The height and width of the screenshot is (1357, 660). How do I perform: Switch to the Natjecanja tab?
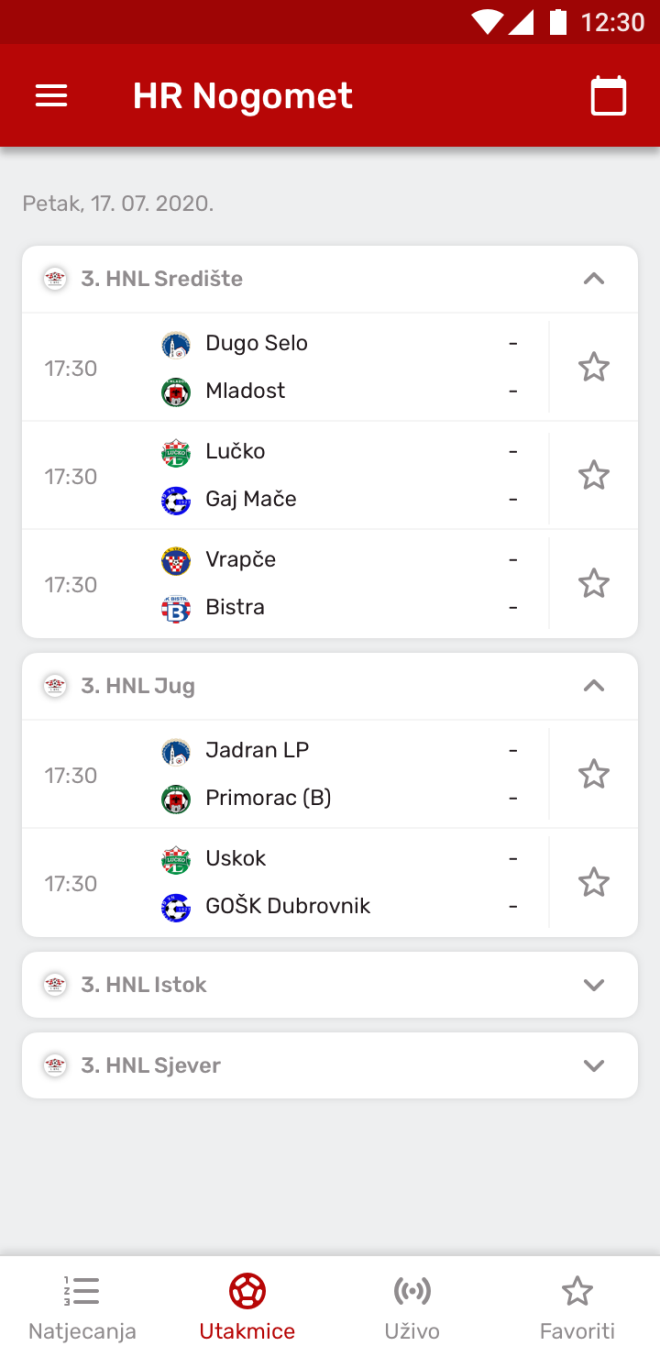(x=82, y=1306)
